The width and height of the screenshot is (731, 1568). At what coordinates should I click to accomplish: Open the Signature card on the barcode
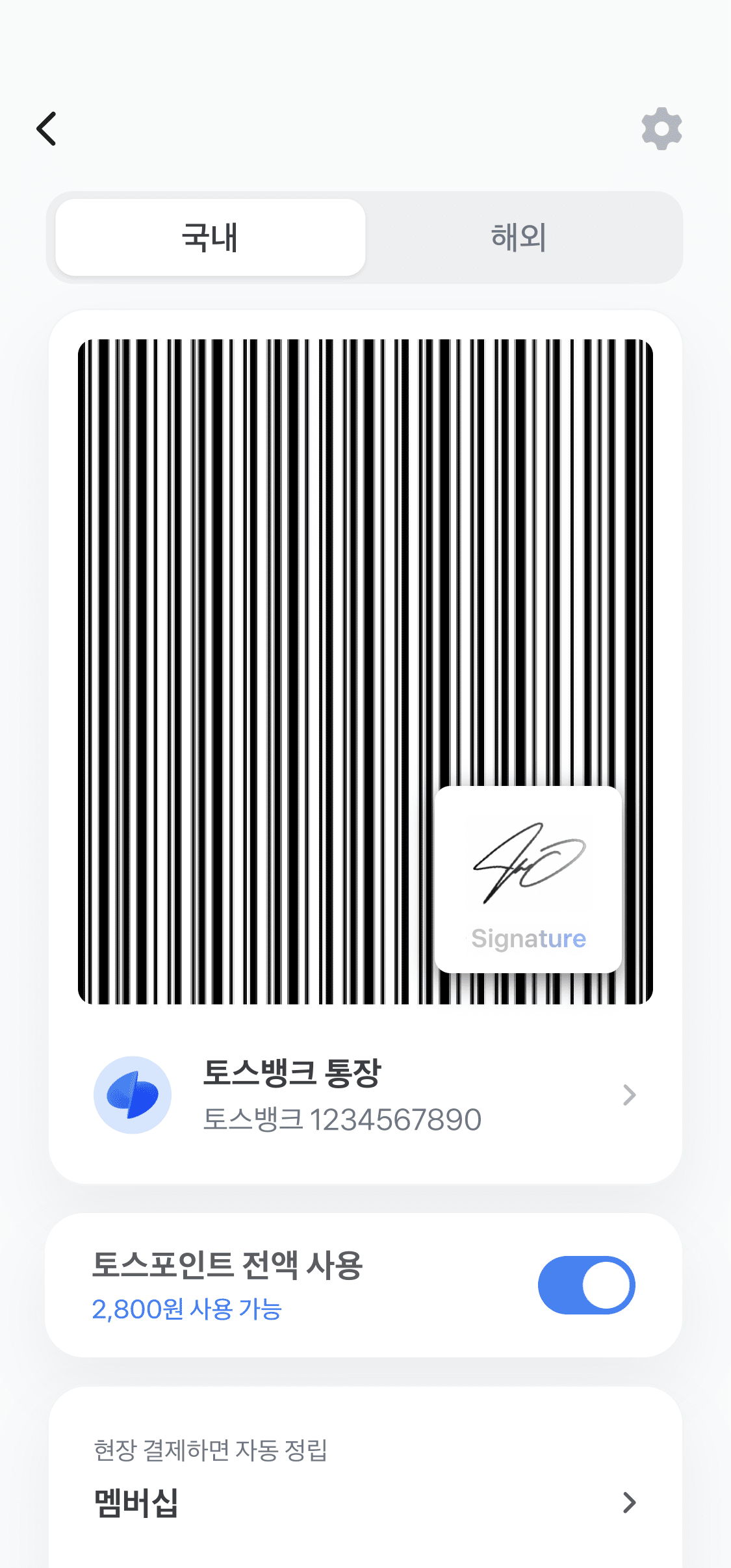528,879
